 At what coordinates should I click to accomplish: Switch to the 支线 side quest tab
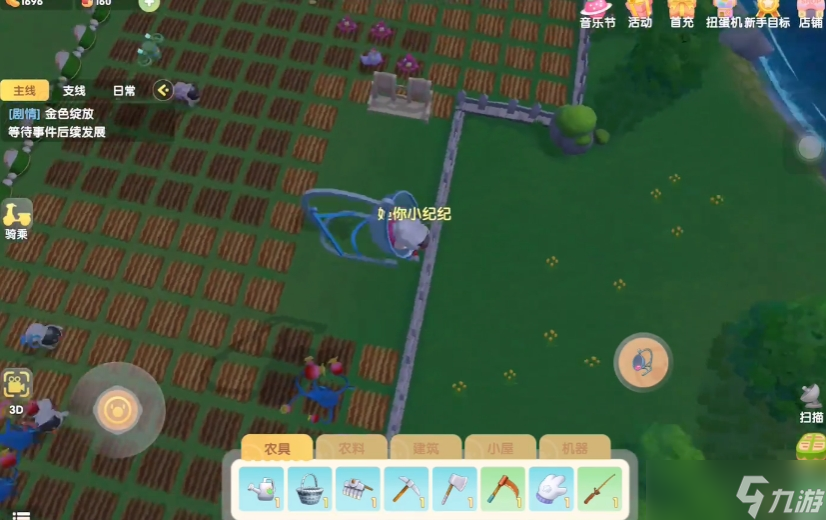coord(74,91)
